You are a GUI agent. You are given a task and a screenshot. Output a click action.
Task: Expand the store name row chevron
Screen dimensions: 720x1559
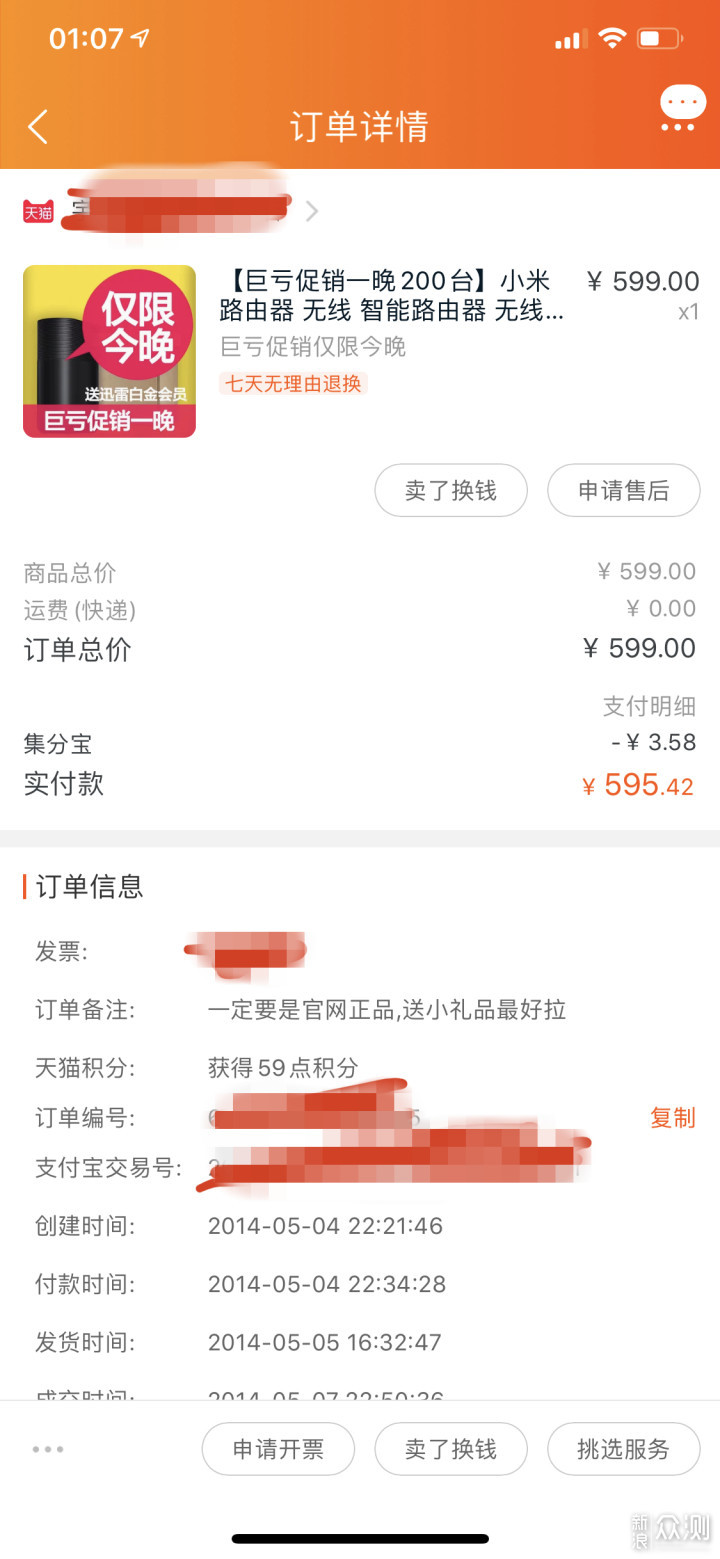coord(311,211)
